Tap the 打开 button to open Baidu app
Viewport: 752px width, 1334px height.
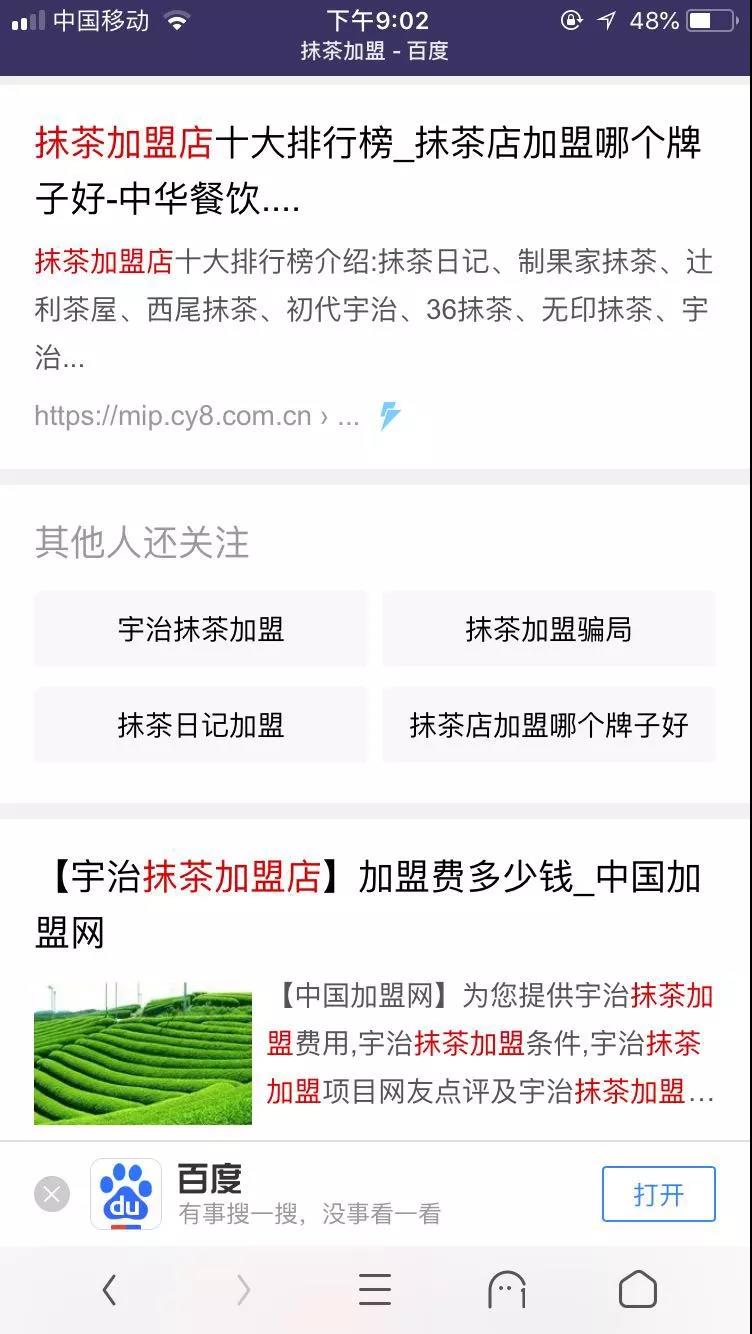[x=657, y=1194]
